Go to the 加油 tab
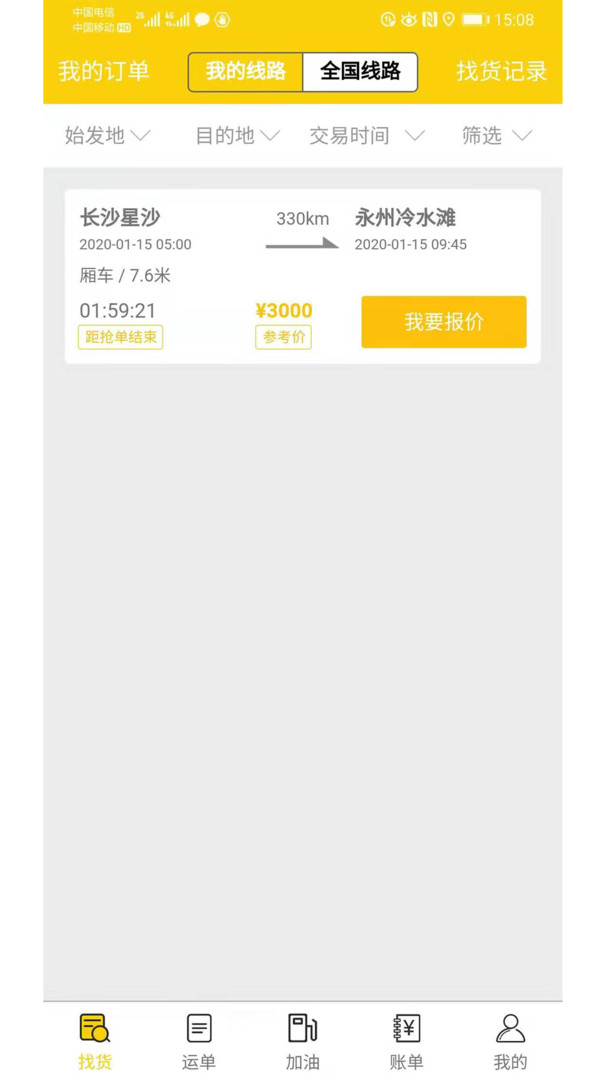 click(x=303, y=1040)
